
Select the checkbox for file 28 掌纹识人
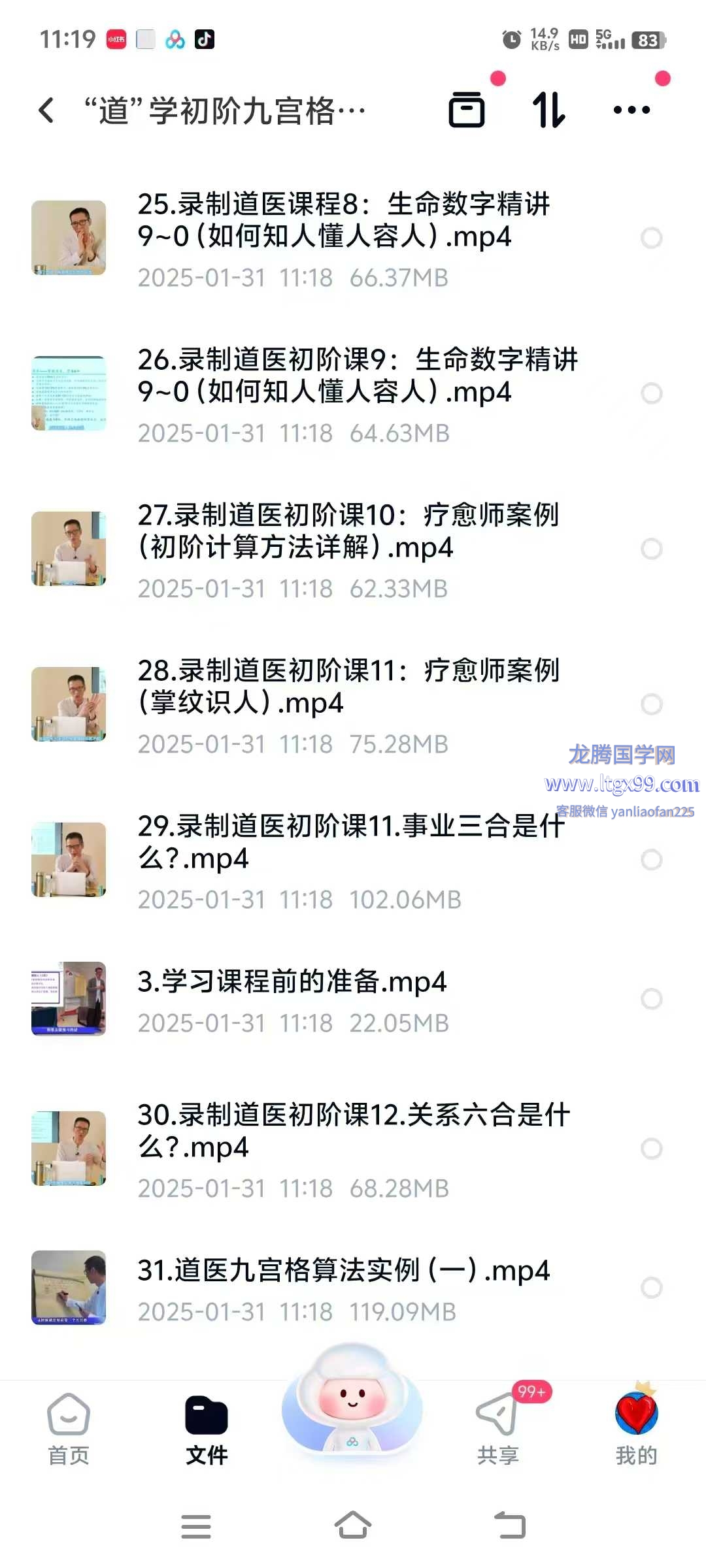click(651, 704)
